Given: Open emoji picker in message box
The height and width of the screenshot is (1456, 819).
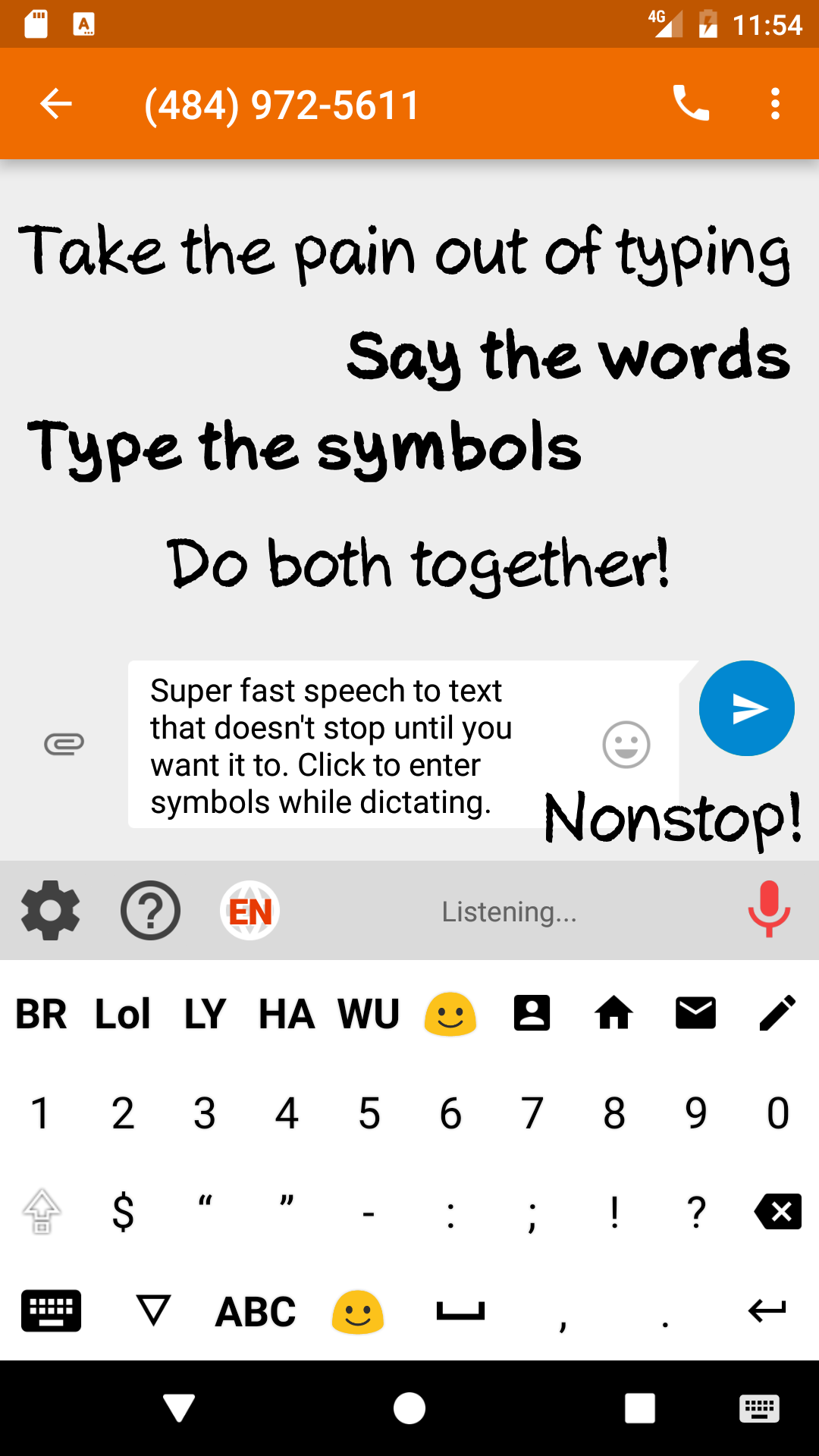Looking at the screenshot, I should tap(626, 744).
